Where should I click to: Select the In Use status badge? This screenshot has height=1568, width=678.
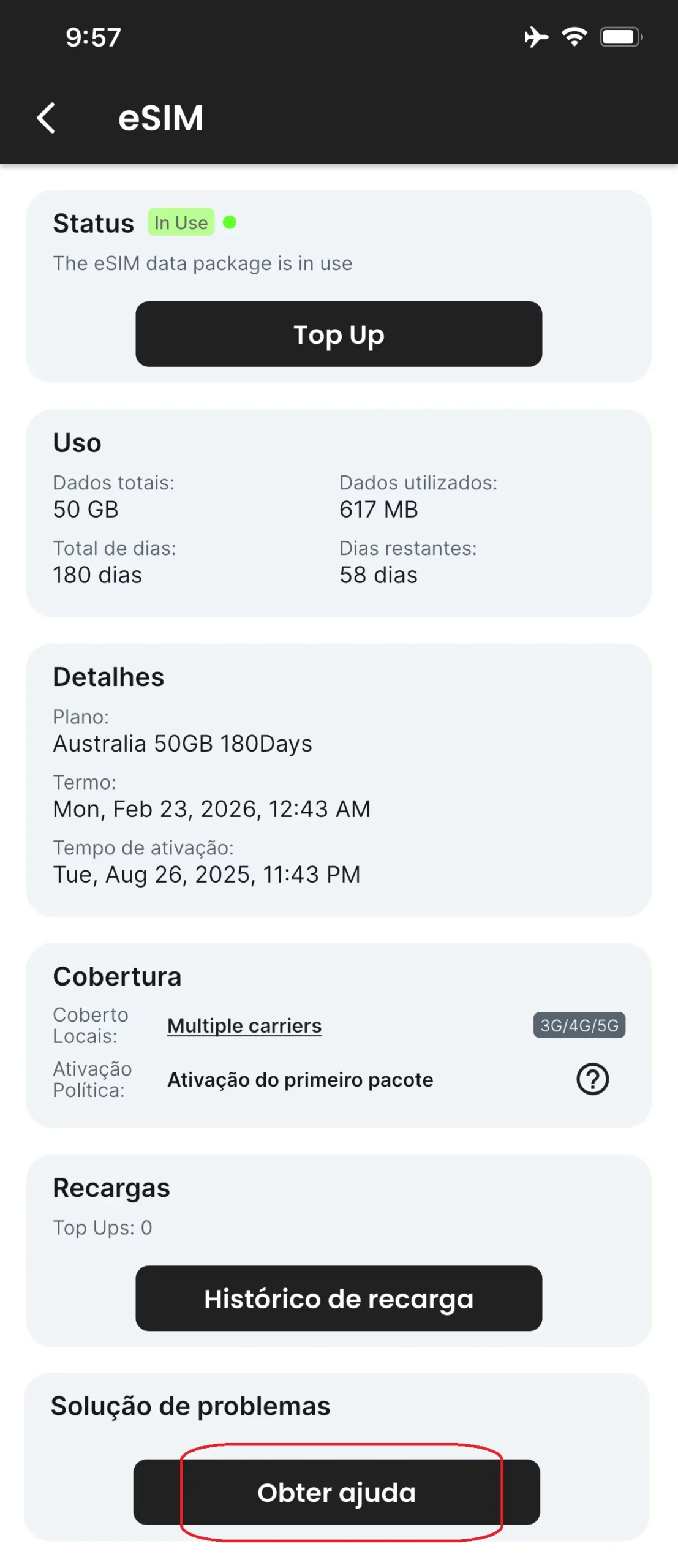coord(181,222)
